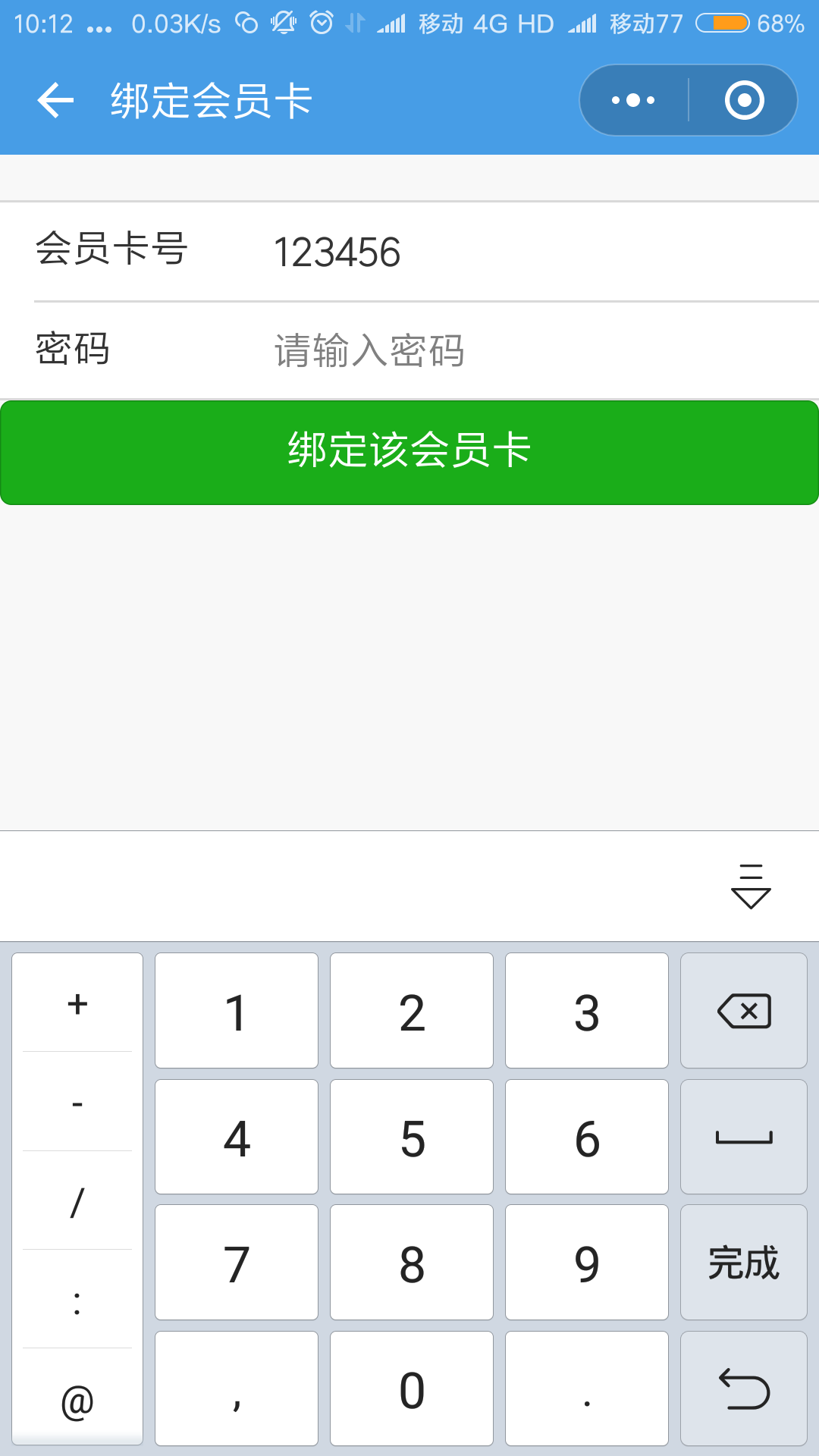The width and height of the screenshot is (819, 1456).
Task: Hide the keyboard with the collapse arrow
Action: [751, 886]
